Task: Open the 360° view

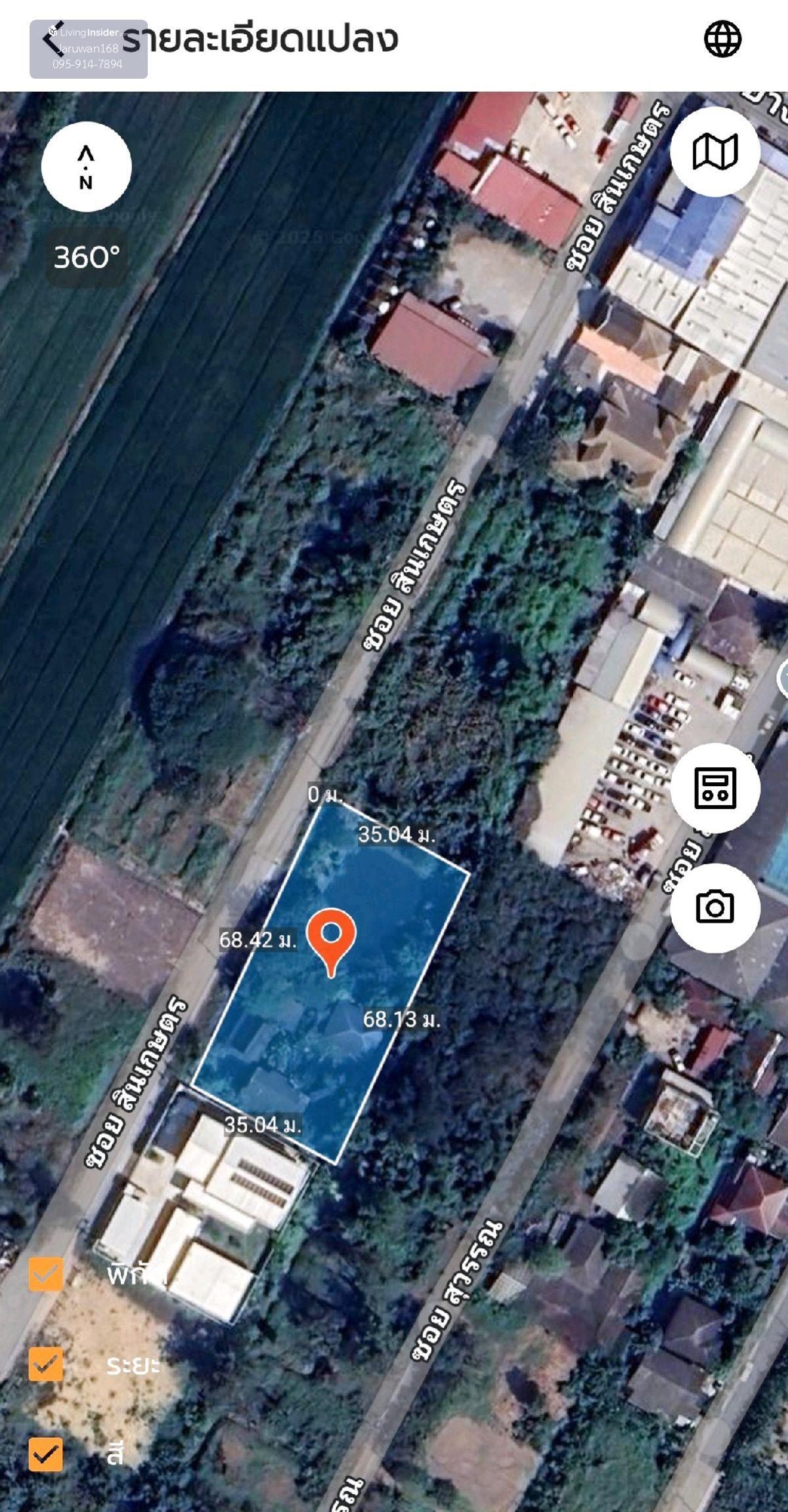Action: coord(87,257)
